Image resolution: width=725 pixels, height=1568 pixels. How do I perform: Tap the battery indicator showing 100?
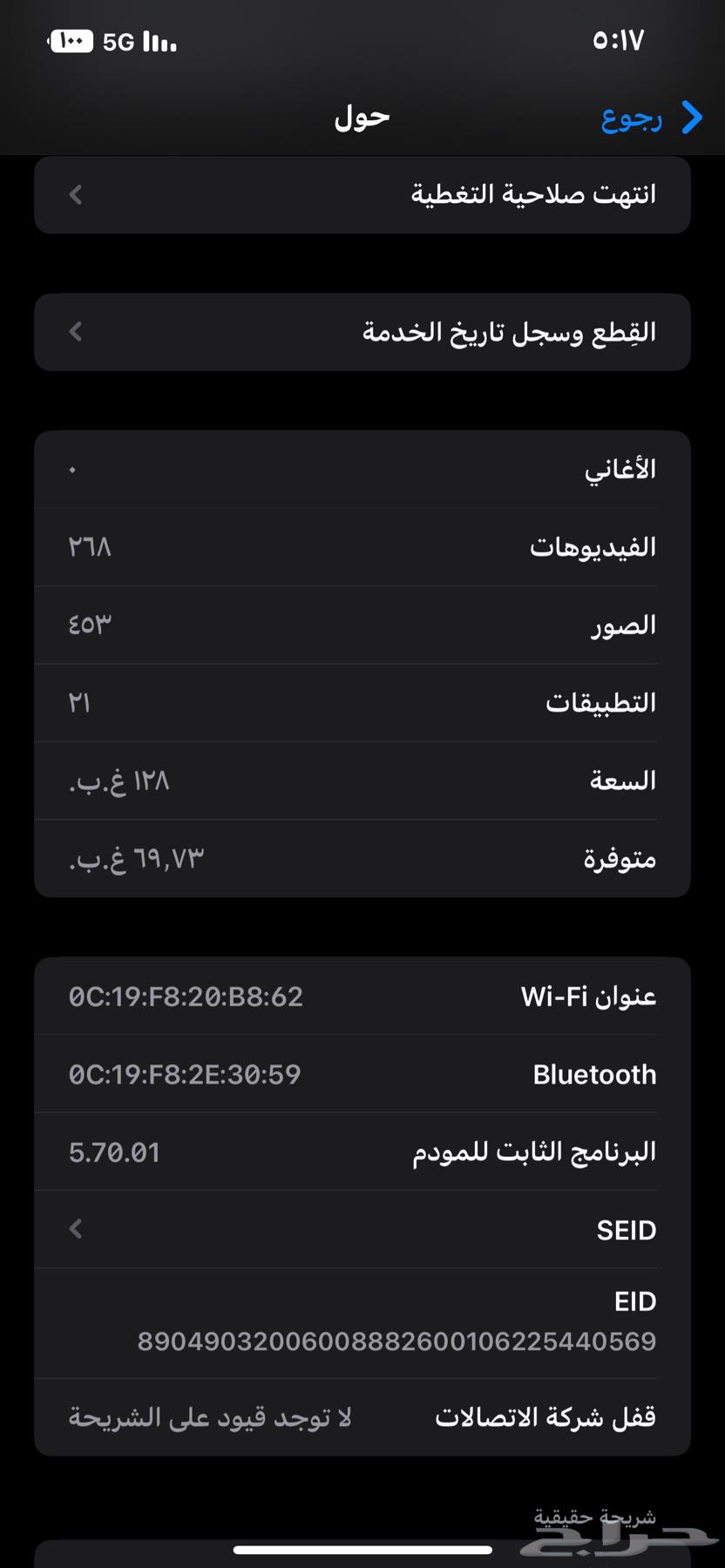[x=71, y=39]
